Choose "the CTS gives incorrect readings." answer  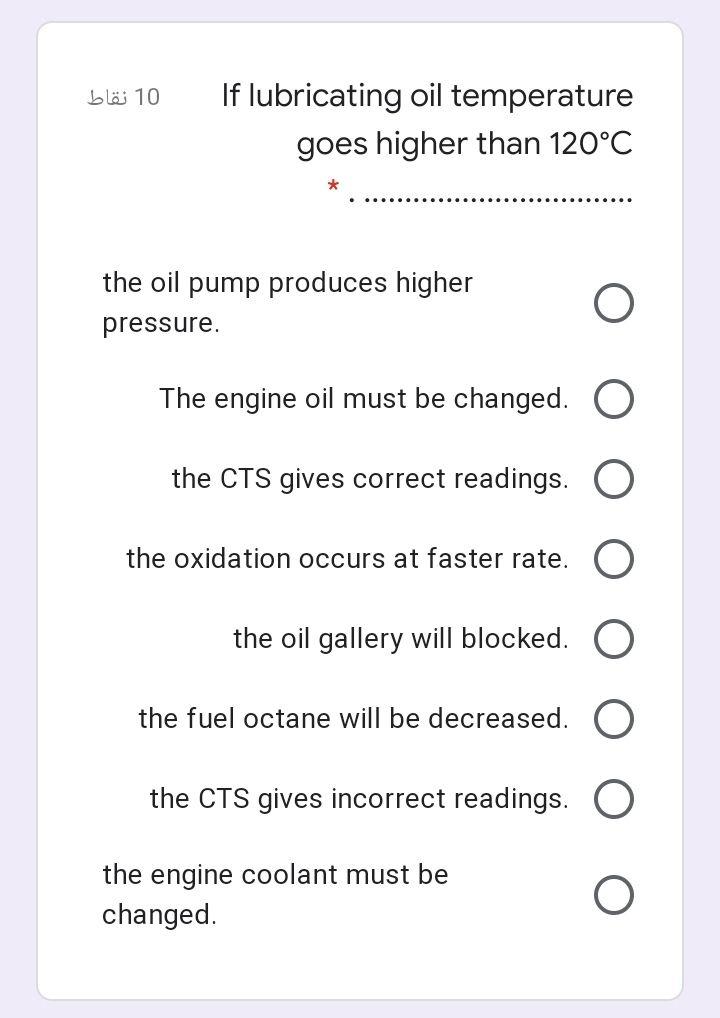click(x=614, y=799)
